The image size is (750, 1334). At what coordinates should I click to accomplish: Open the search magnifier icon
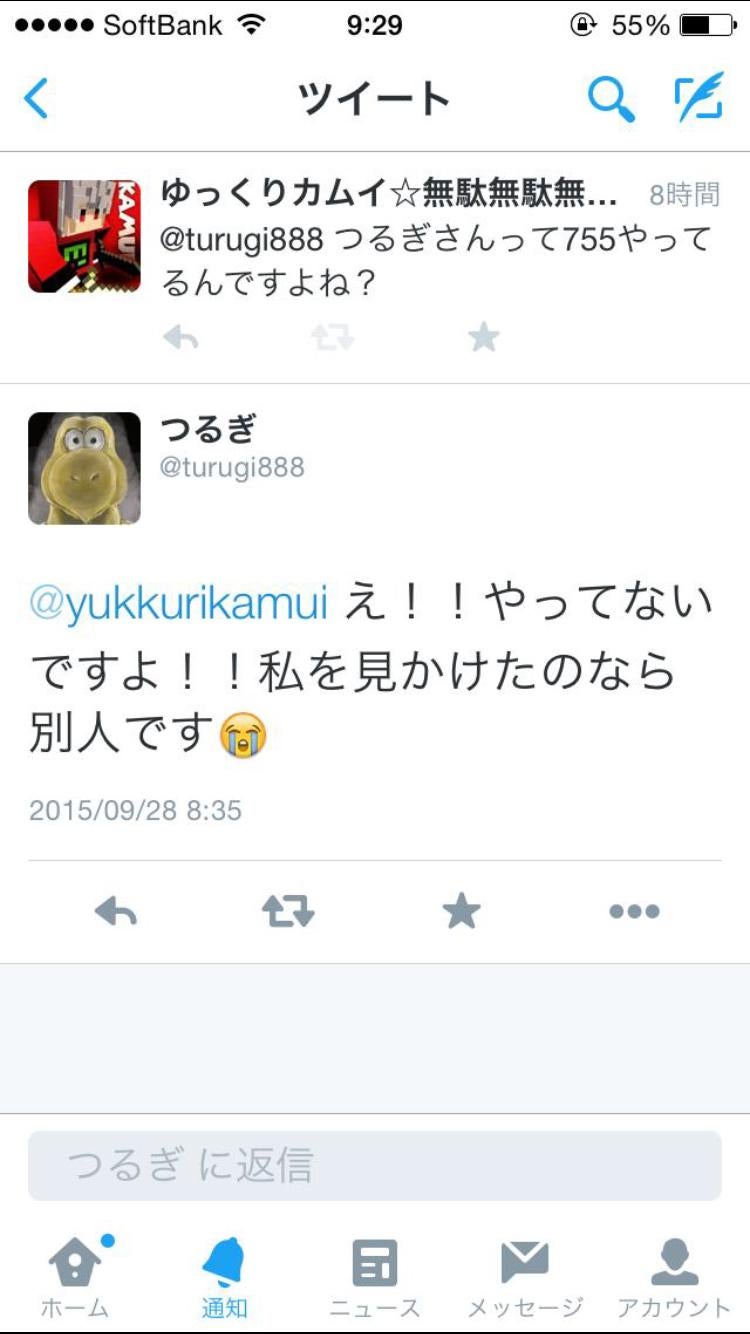point(610,99)
